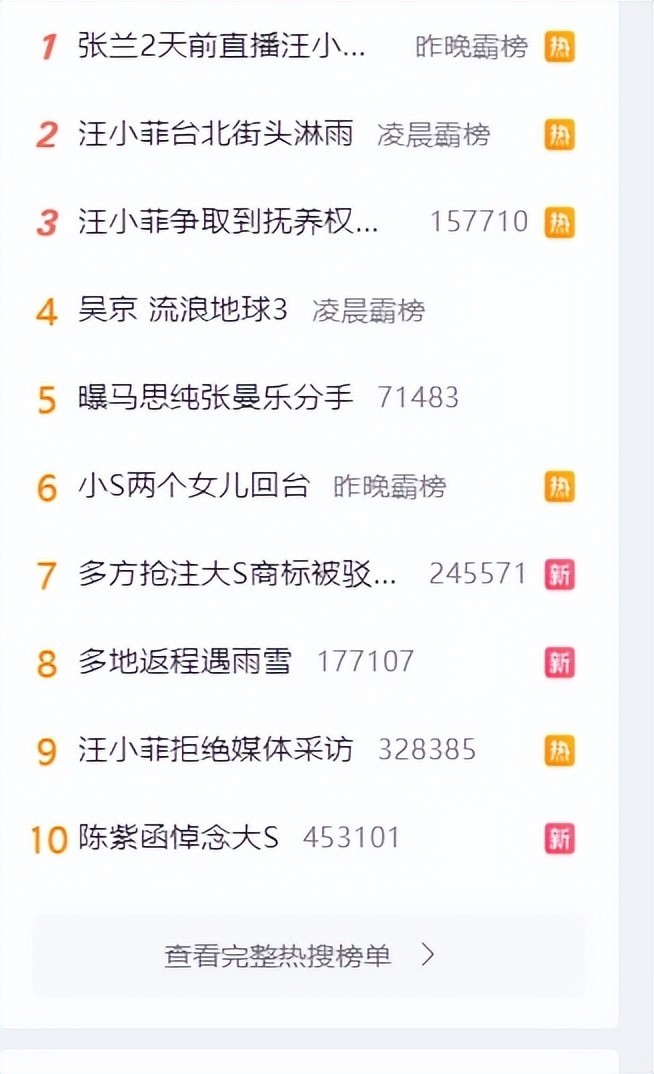The height and width of the screenshot is (1074, 654).
Task: Open trending topic 汪小菲争取到抚养权
Action: tap(228, 222)
